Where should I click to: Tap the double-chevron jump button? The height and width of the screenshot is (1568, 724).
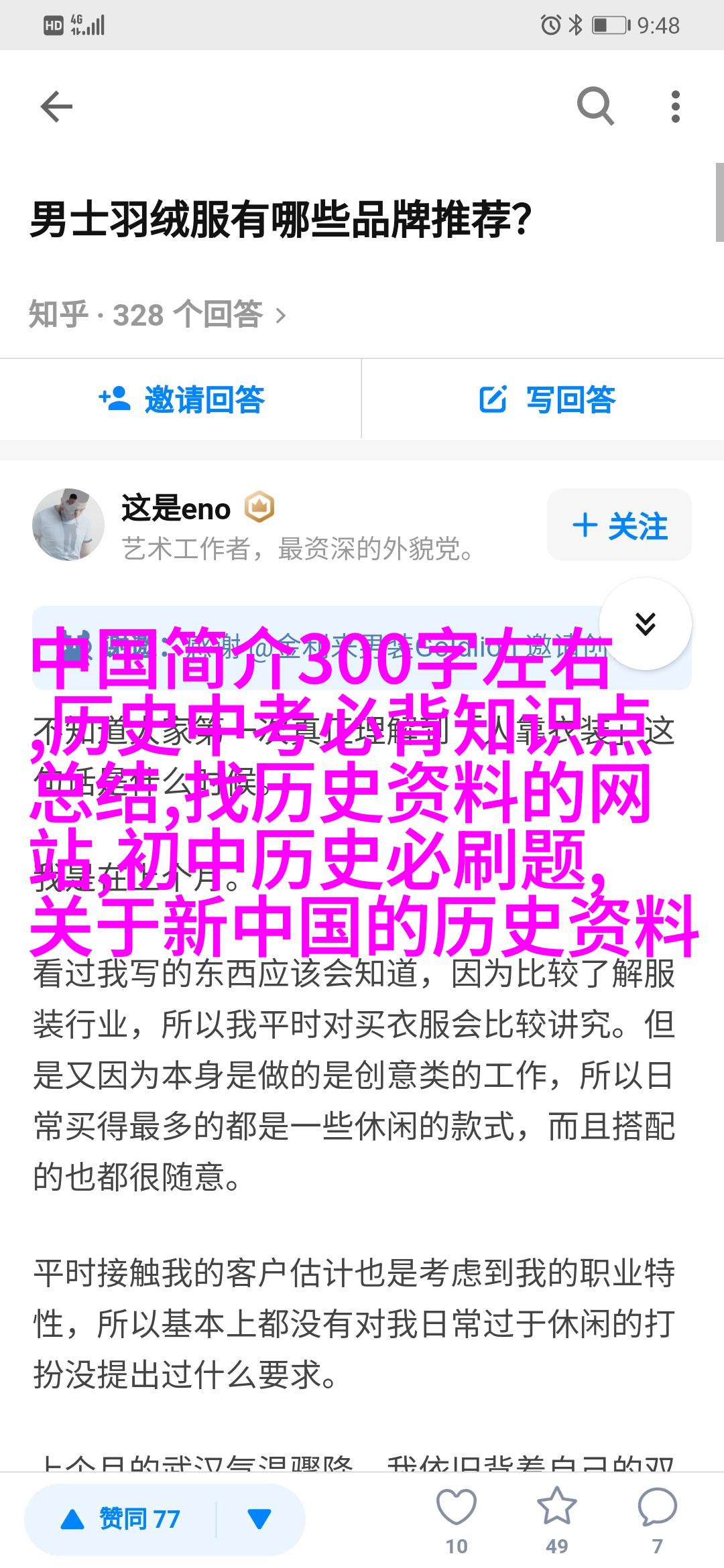click(x=645, y=624)
